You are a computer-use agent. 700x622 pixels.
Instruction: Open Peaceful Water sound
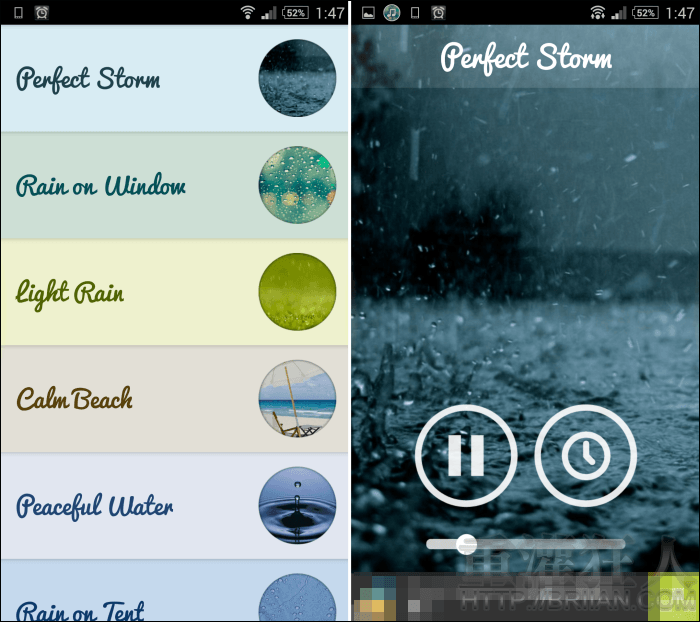click(x=174, y=506)
